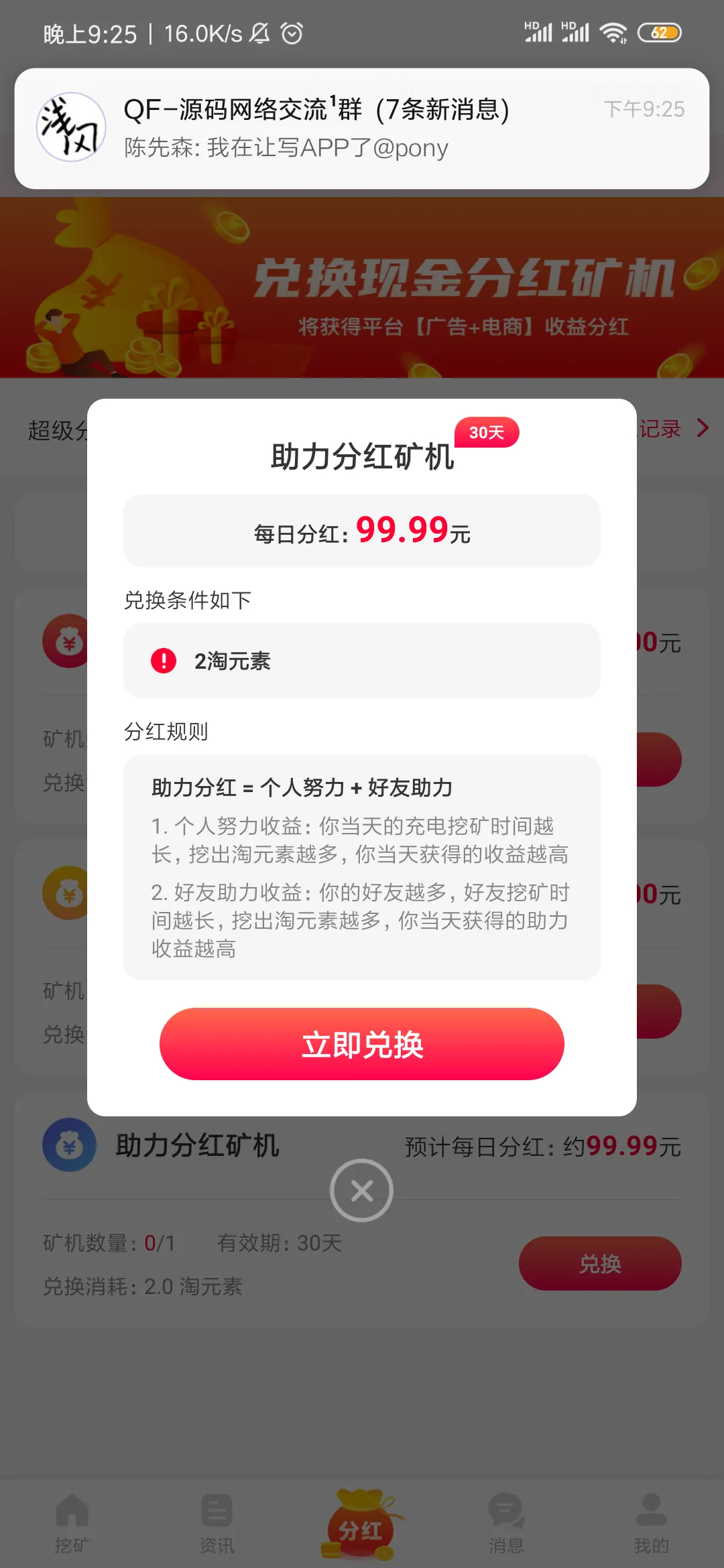724x1568 pixels.
Task: Tap the 30天 badge on the dialog
Action: [487, 433]
